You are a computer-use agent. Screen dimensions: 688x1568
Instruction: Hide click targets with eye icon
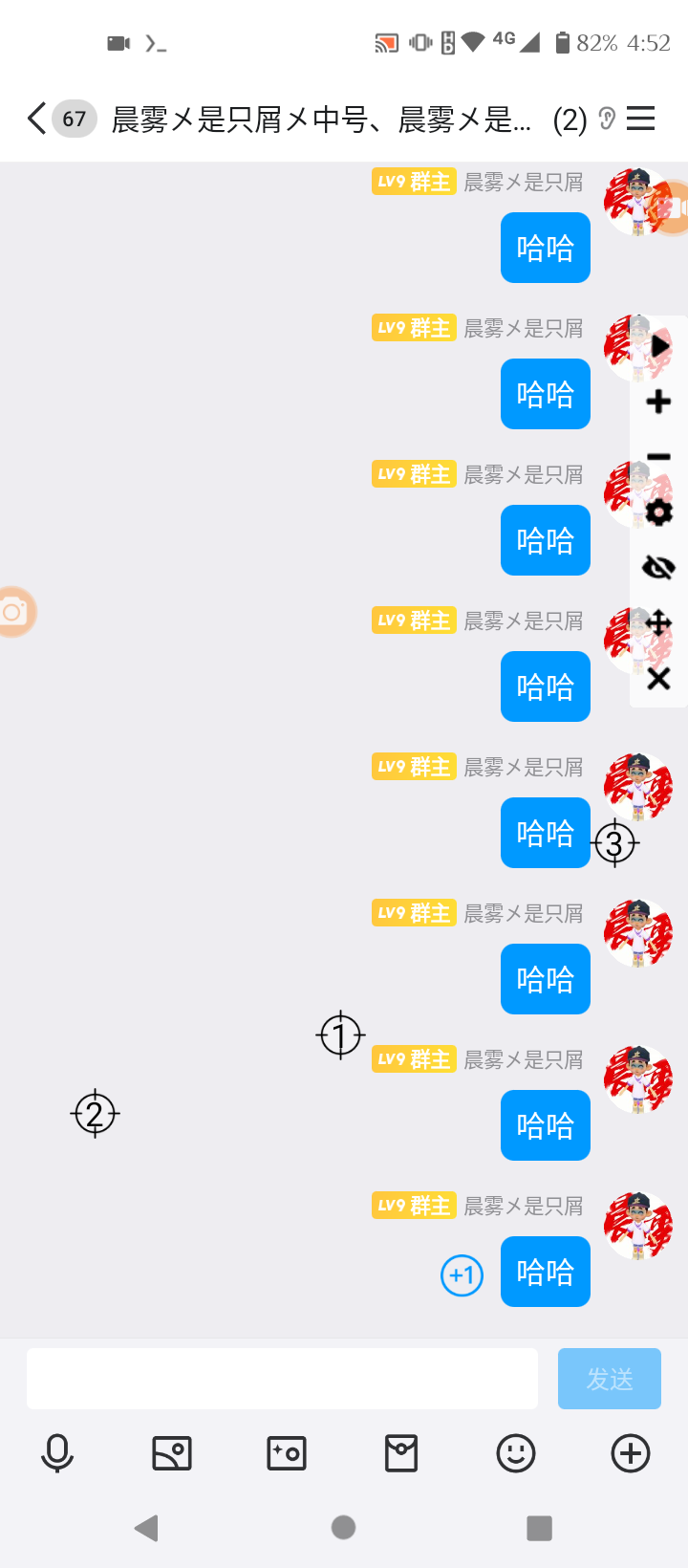[x=659, y=568]
